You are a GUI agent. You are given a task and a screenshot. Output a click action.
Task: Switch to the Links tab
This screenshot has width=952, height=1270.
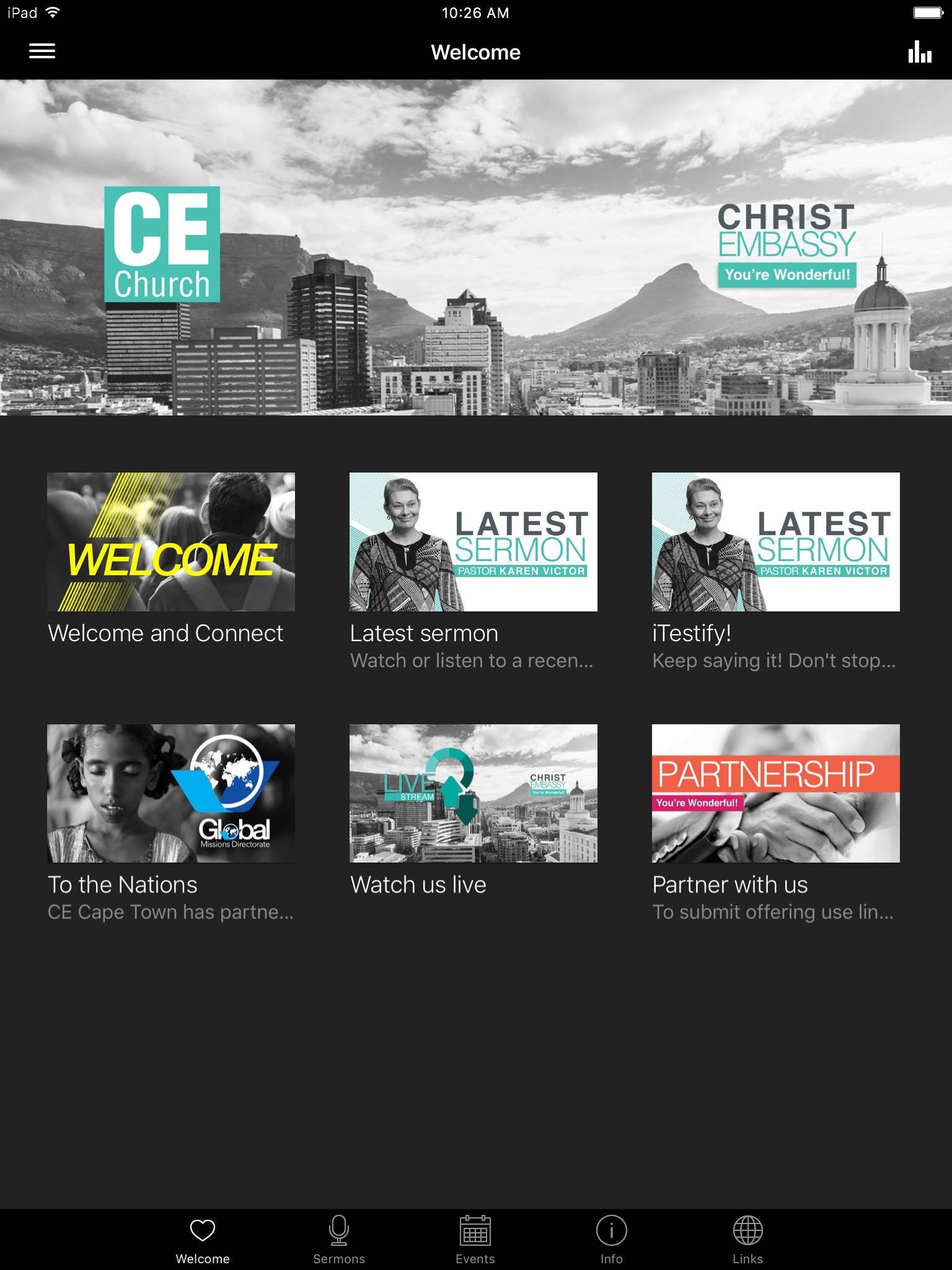point(748,1239)
